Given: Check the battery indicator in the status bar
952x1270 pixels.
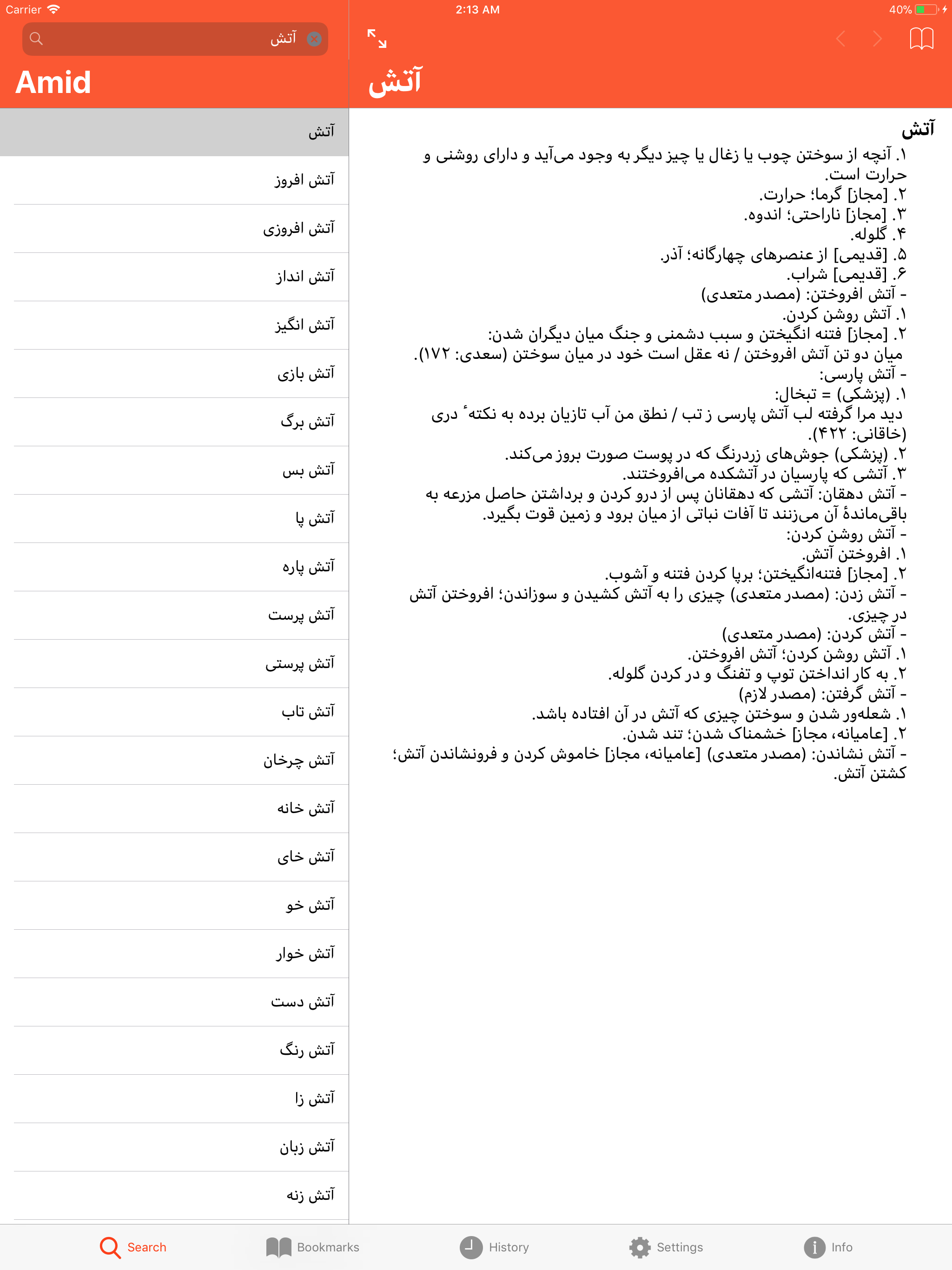Looking at the screenshot, I should coord(927,9).
